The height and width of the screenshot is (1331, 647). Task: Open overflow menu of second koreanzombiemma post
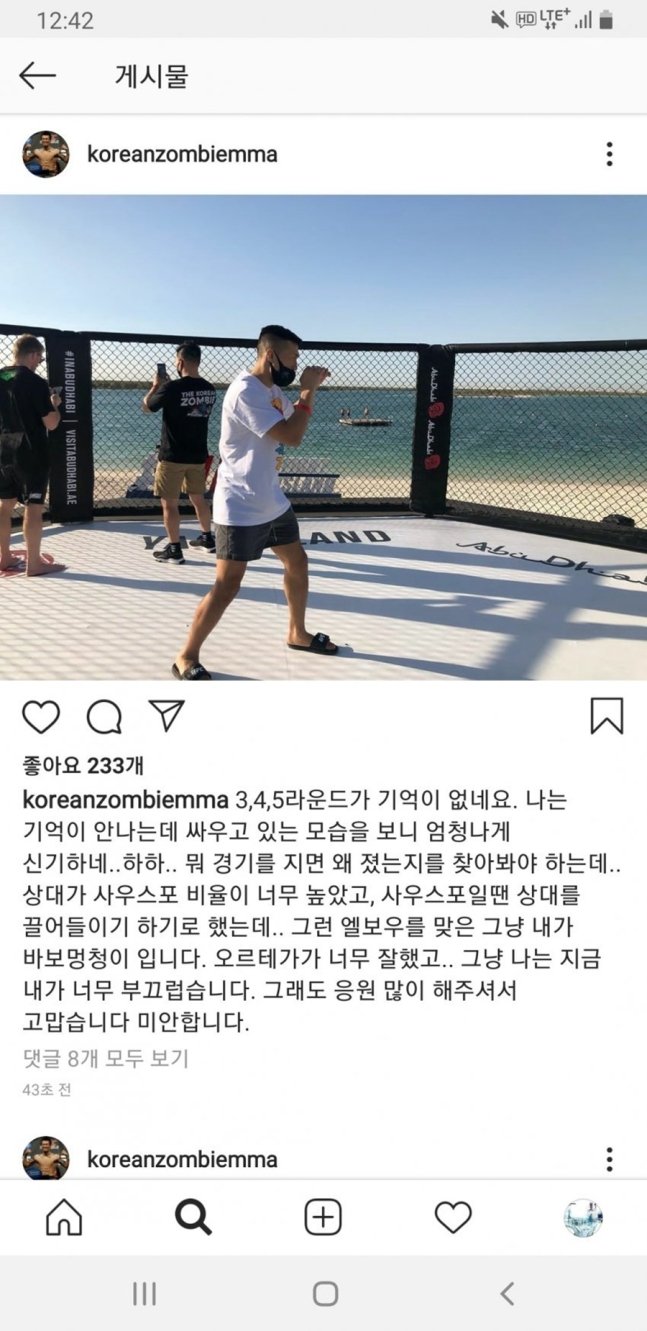point(609,1160)
